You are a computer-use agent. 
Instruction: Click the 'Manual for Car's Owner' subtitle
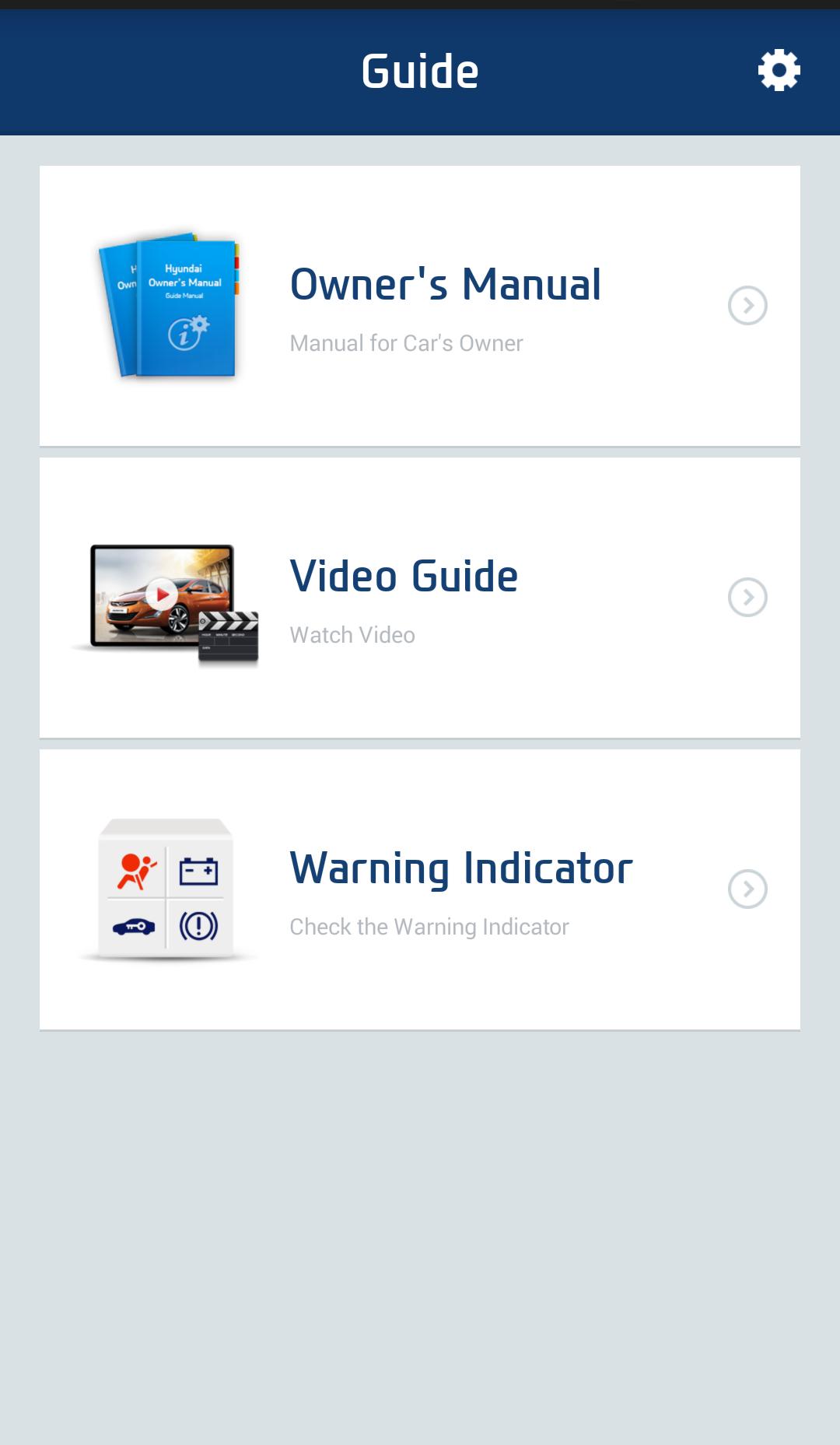(406, 343)
